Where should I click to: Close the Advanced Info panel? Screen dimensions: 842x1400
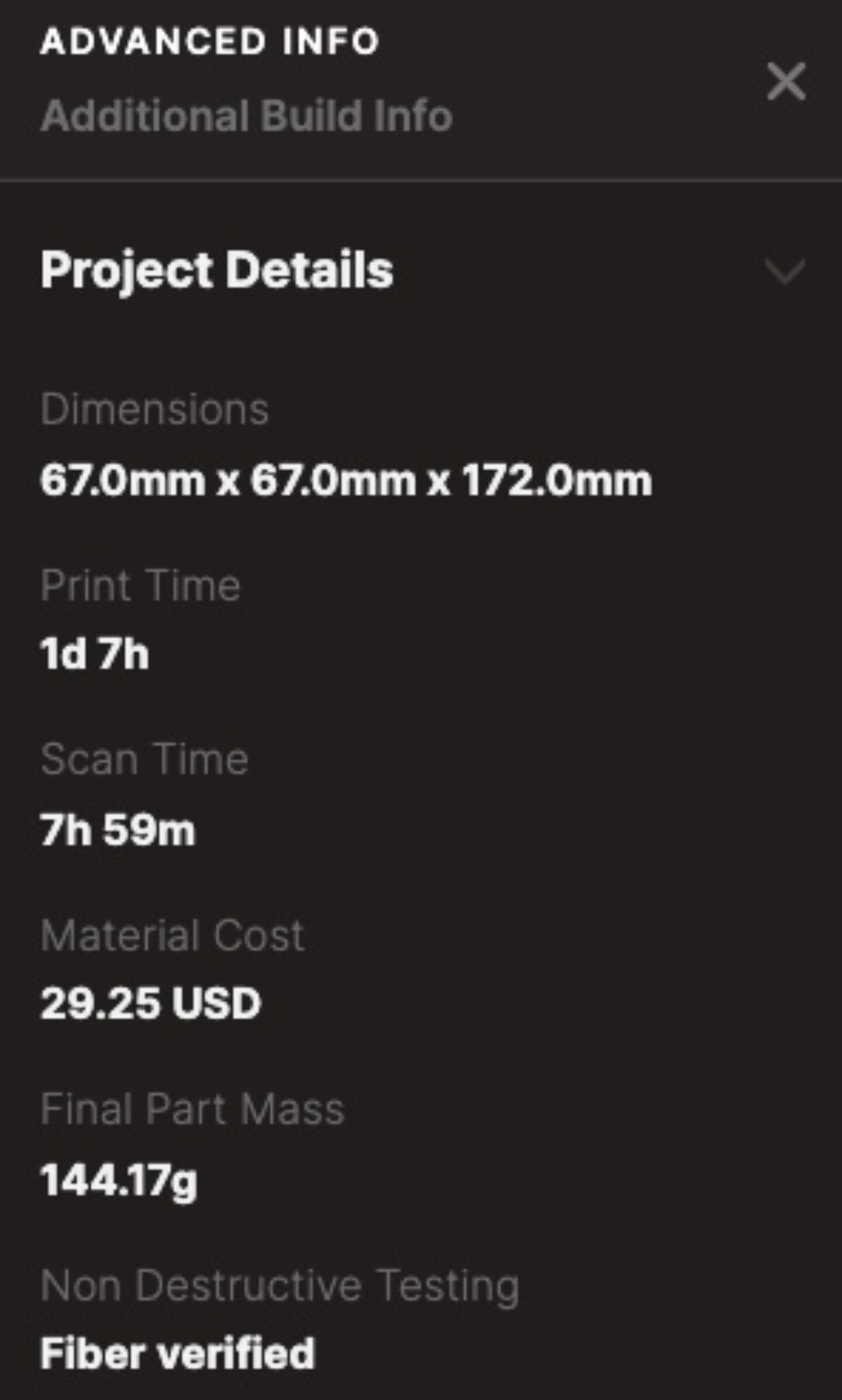pyautogui.click(x=786, y=82)
